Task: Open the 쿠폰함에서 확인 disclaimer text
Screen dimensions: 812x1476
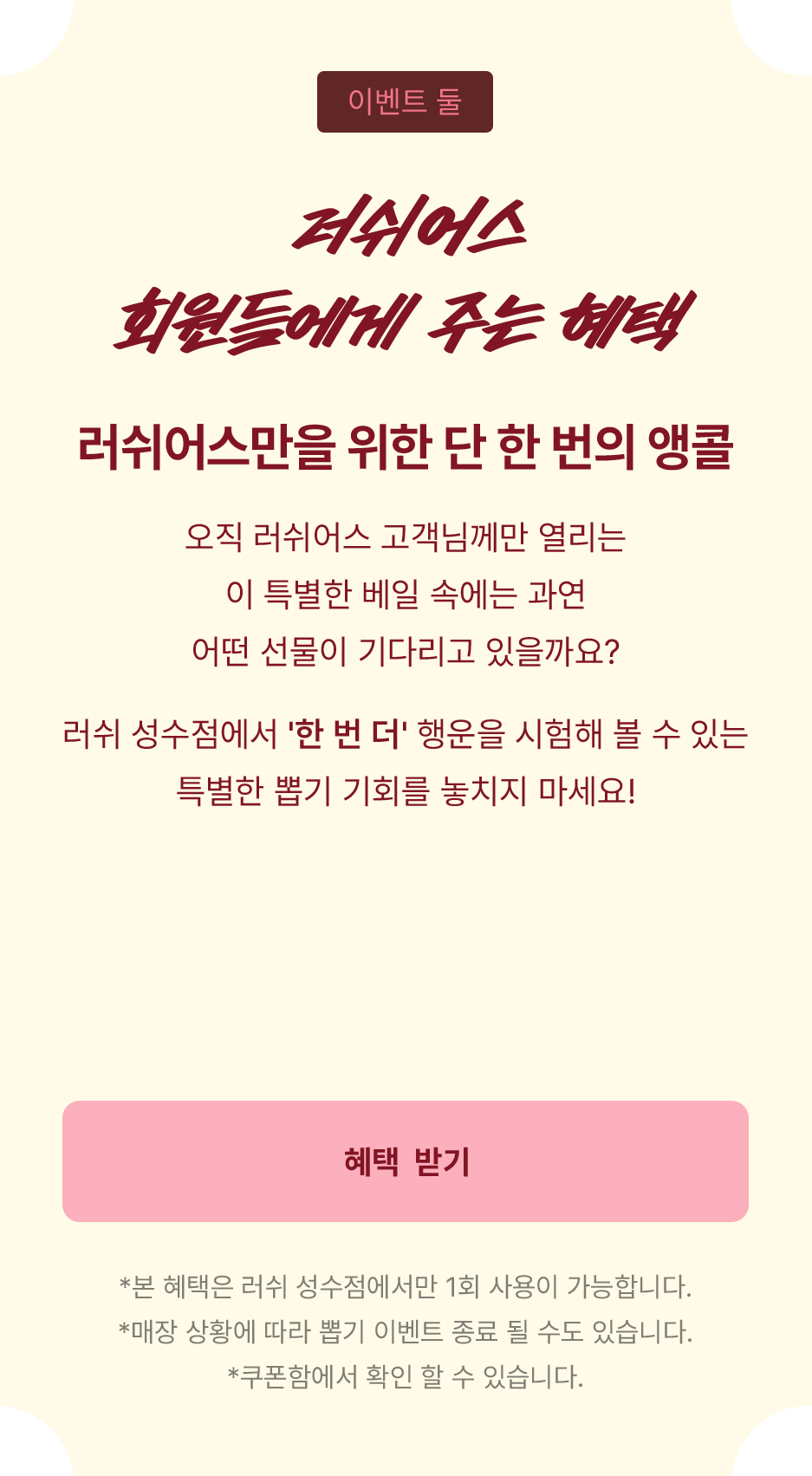Action: click(x=406, y=1378)
